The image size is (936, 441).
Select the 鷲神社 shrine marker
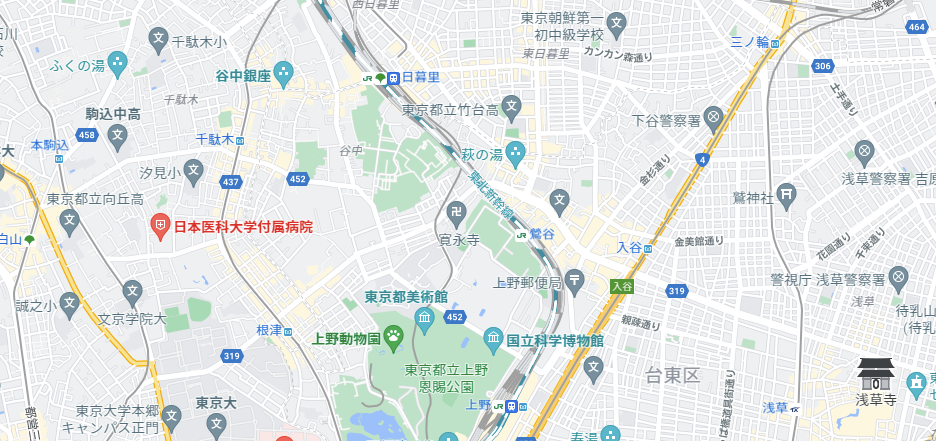point(788,195)
